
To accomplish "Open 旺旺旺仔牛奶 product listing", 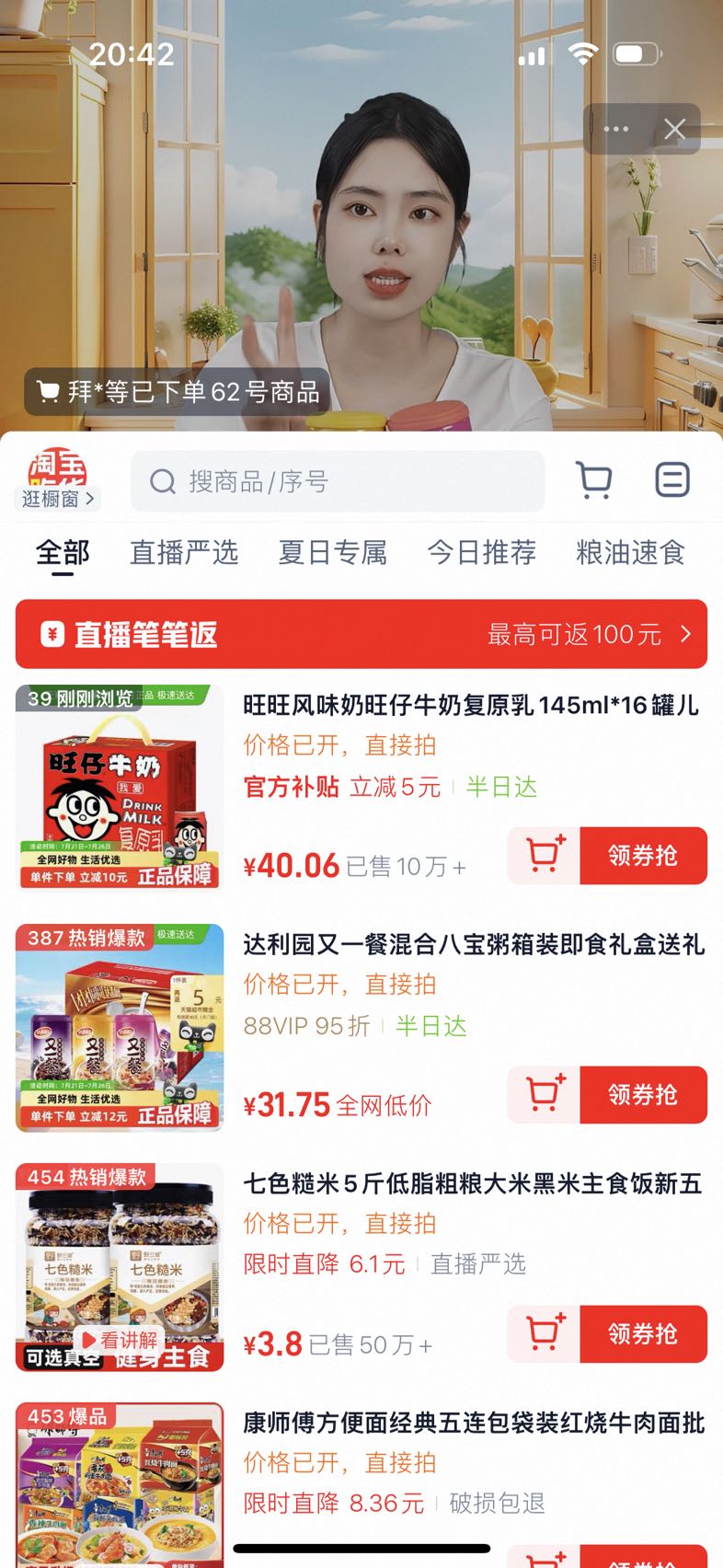I will pos(470,706).
